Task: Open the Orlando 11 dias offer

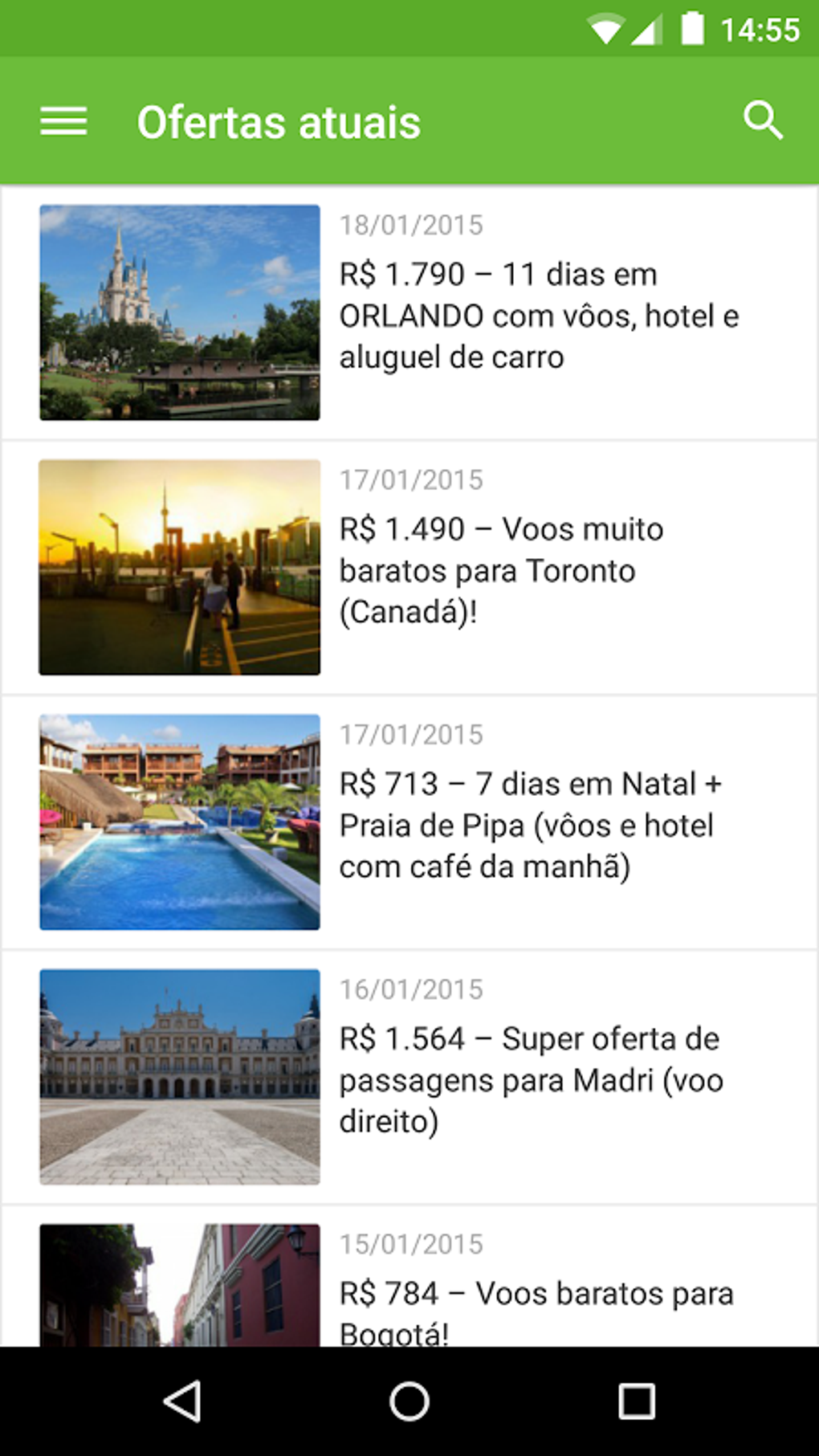Action: [498, 315]
